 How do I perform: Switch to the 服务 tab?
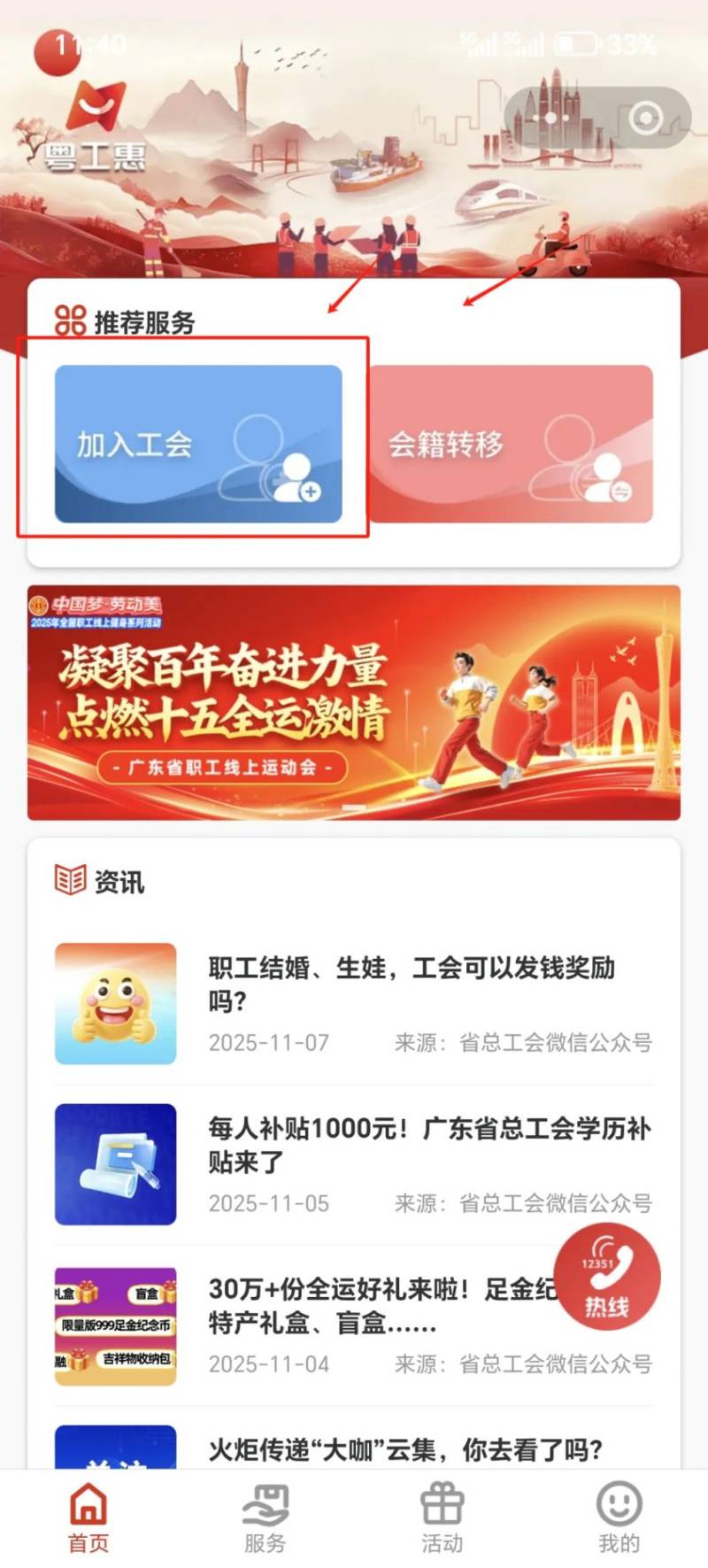(x=265, y=1517)
